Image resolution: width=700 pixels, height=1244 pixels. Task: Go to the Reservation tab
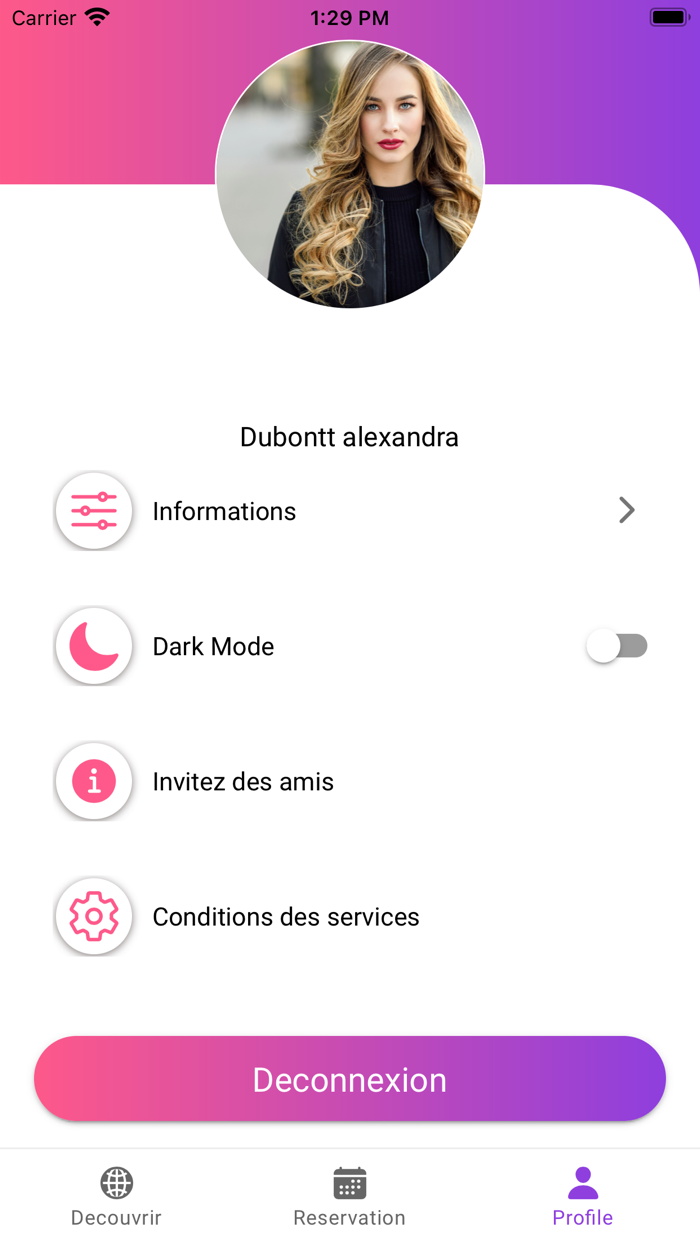click(x=349, y=1196)
